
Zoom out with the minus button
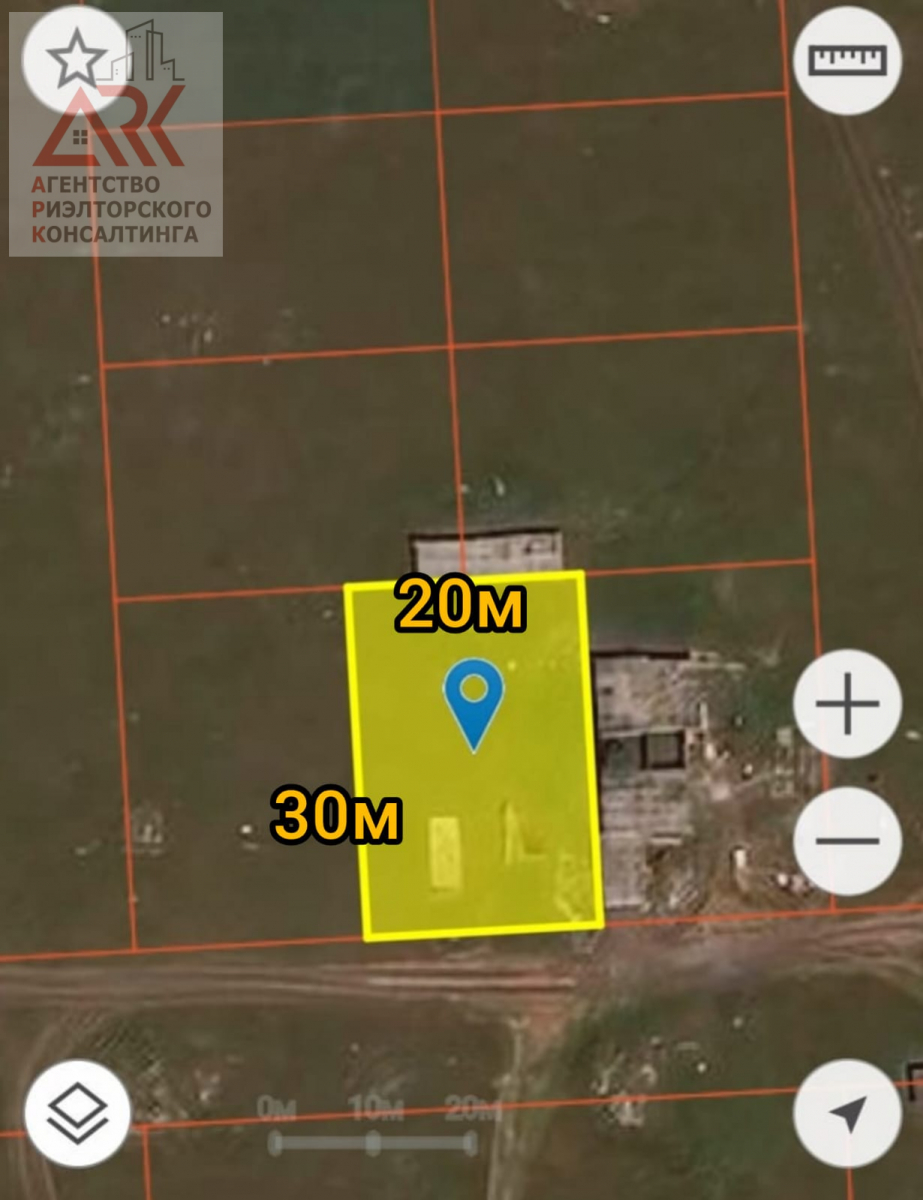(848, 840)
